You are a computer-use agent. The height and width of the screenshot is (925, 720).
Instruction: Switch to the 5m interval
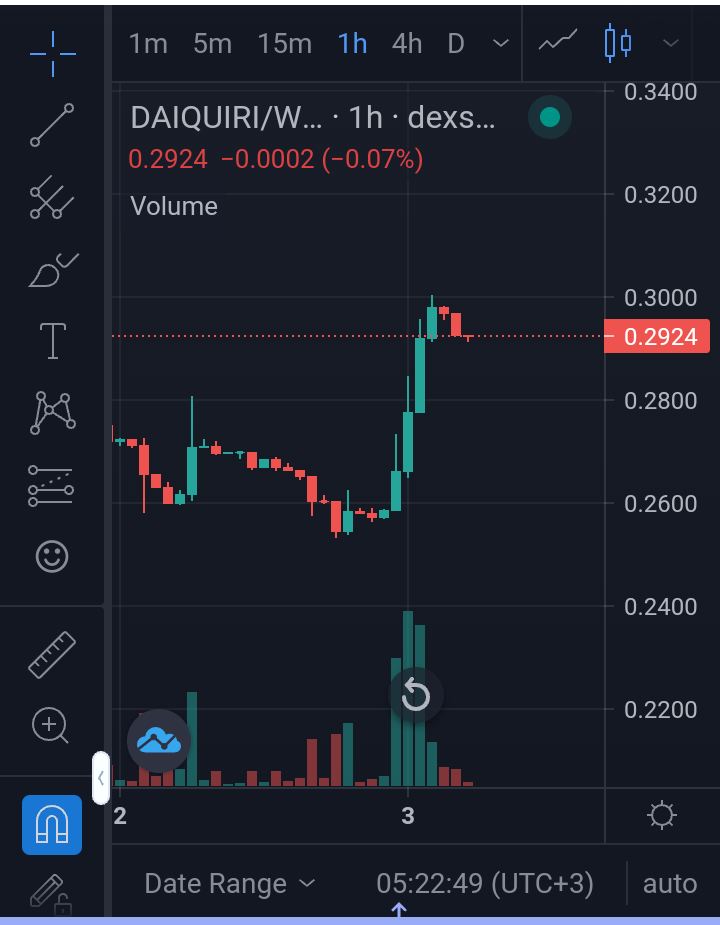coord(212,44)
